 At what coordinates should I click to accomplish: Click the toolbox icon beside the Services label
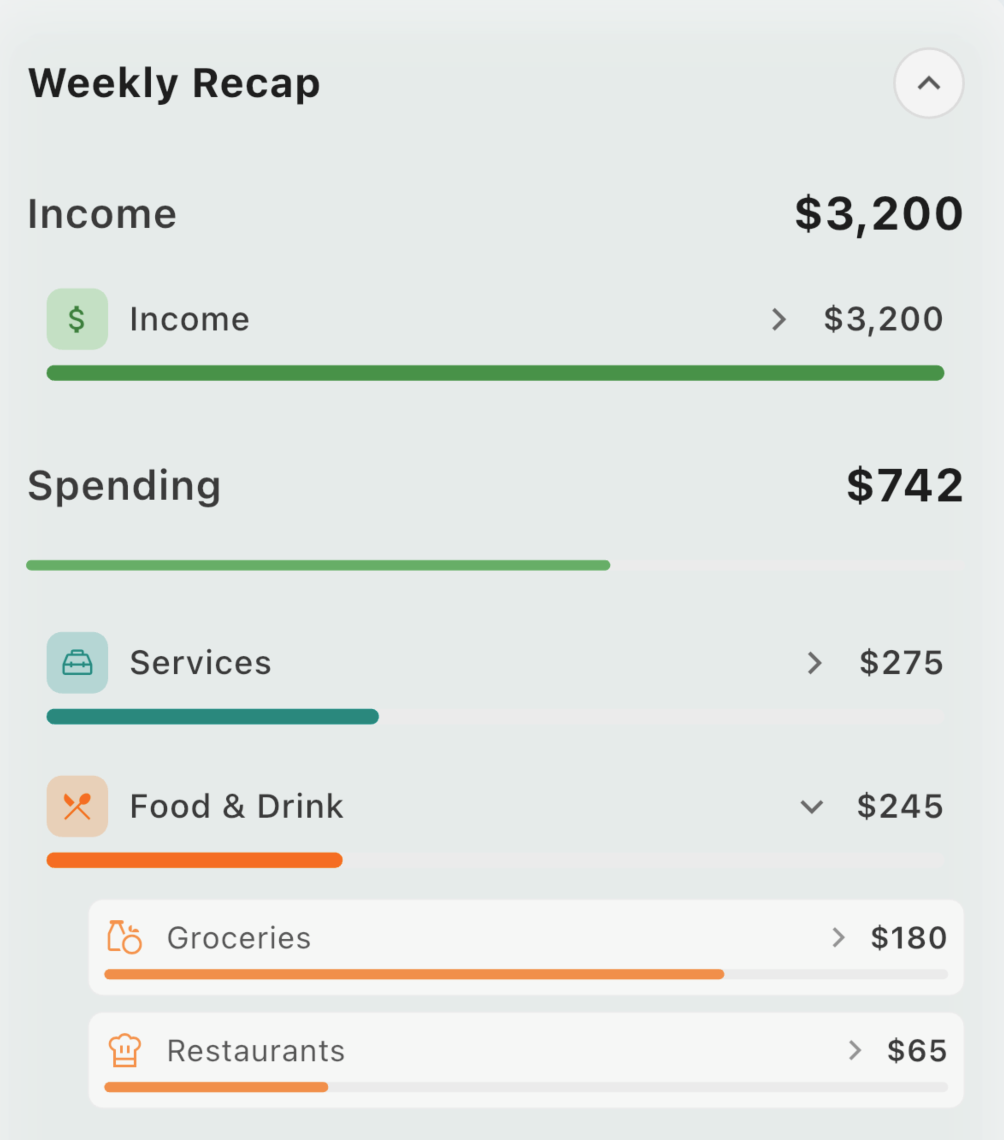77,662
